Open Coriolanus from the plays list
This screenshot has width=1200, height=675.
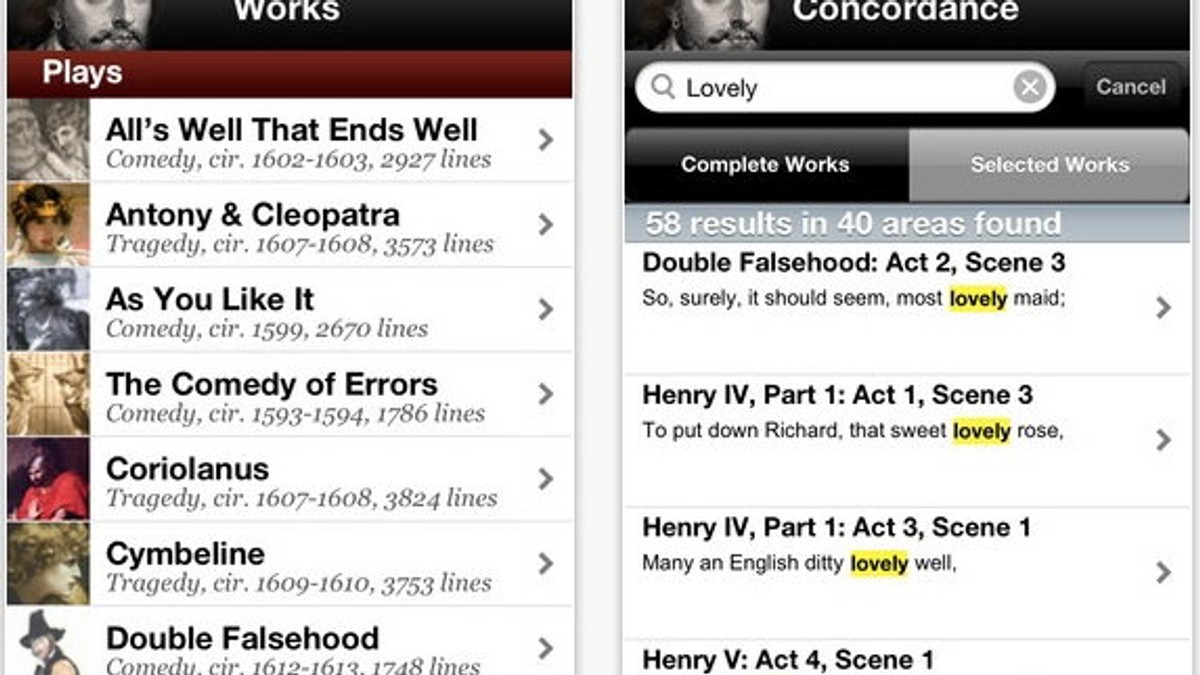(290, 481)
